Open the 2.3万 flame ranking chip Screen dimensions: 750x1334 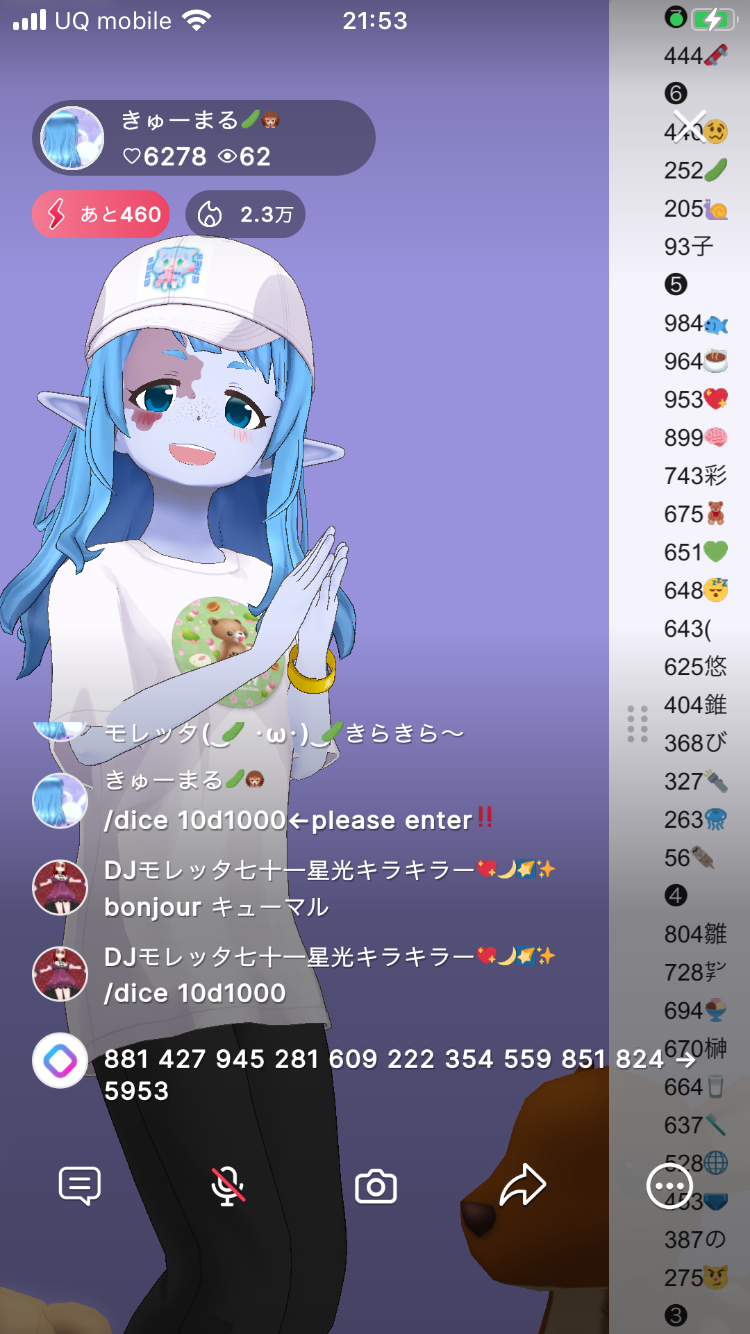pyautogui.click(x=245, y=214)
